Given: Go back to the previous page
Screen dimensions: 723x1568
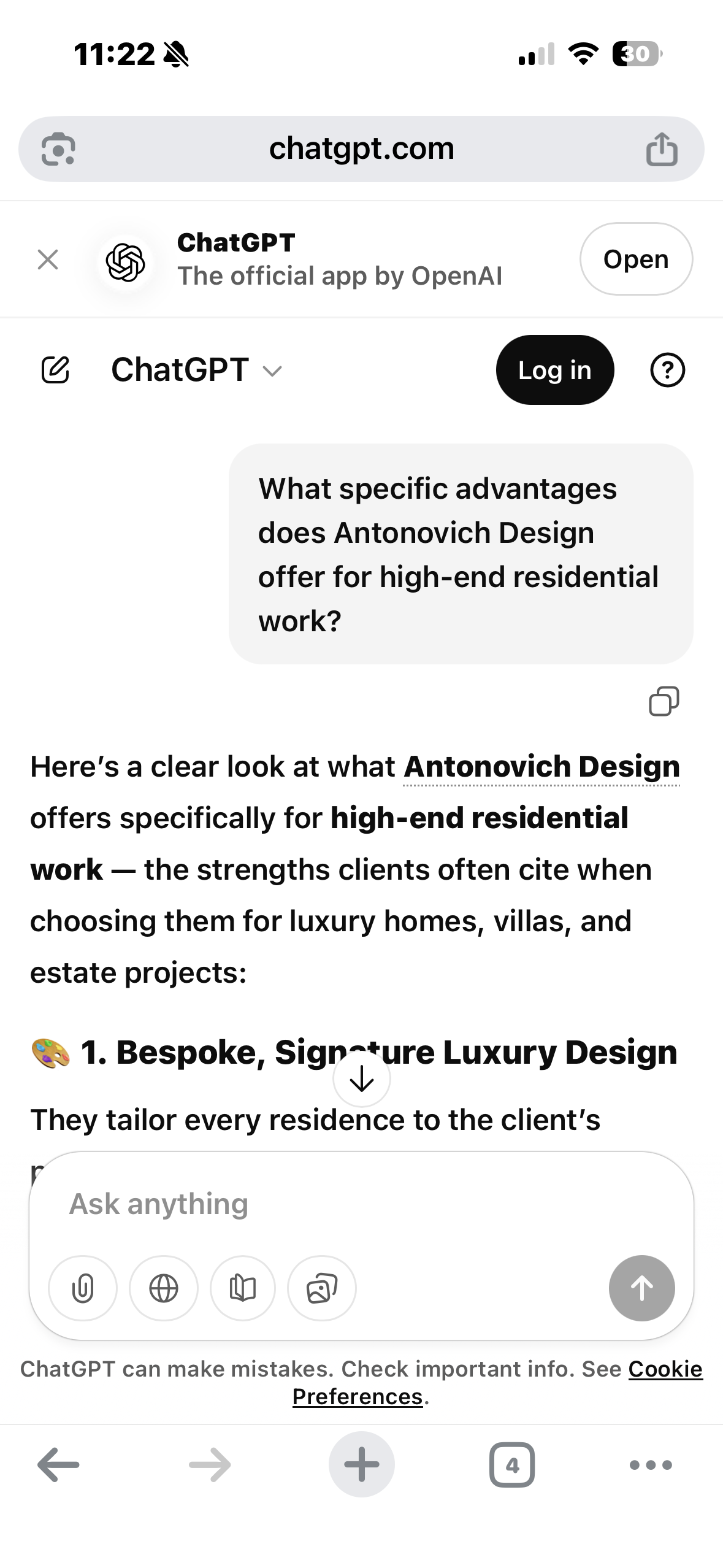Looking at the screenshot, I should point(58,1465).
